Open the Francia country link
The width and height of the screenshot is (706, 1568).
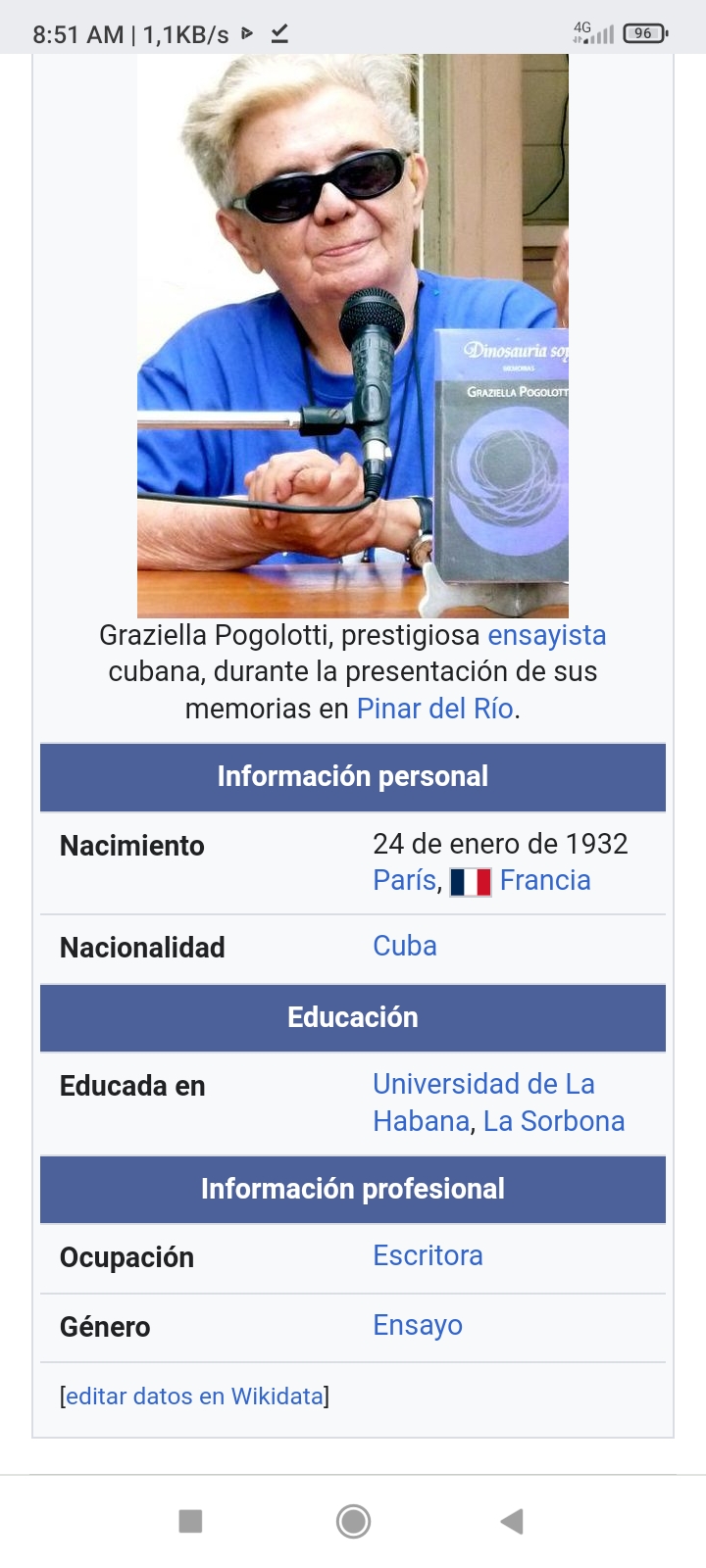[x=544, y=880]
